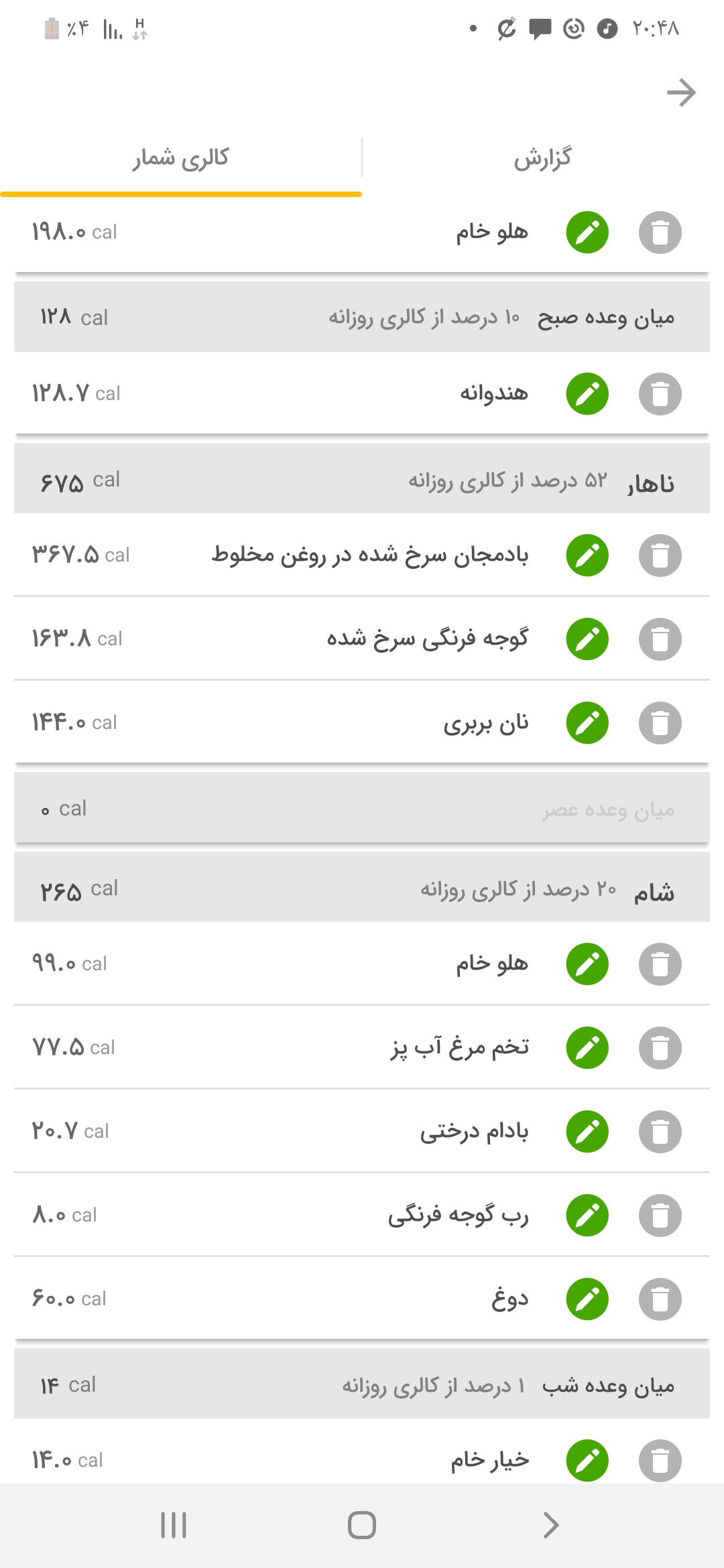Switch to the گزارش tab
This screenshot has height=1568, width=724.
(x=542, y=158)
